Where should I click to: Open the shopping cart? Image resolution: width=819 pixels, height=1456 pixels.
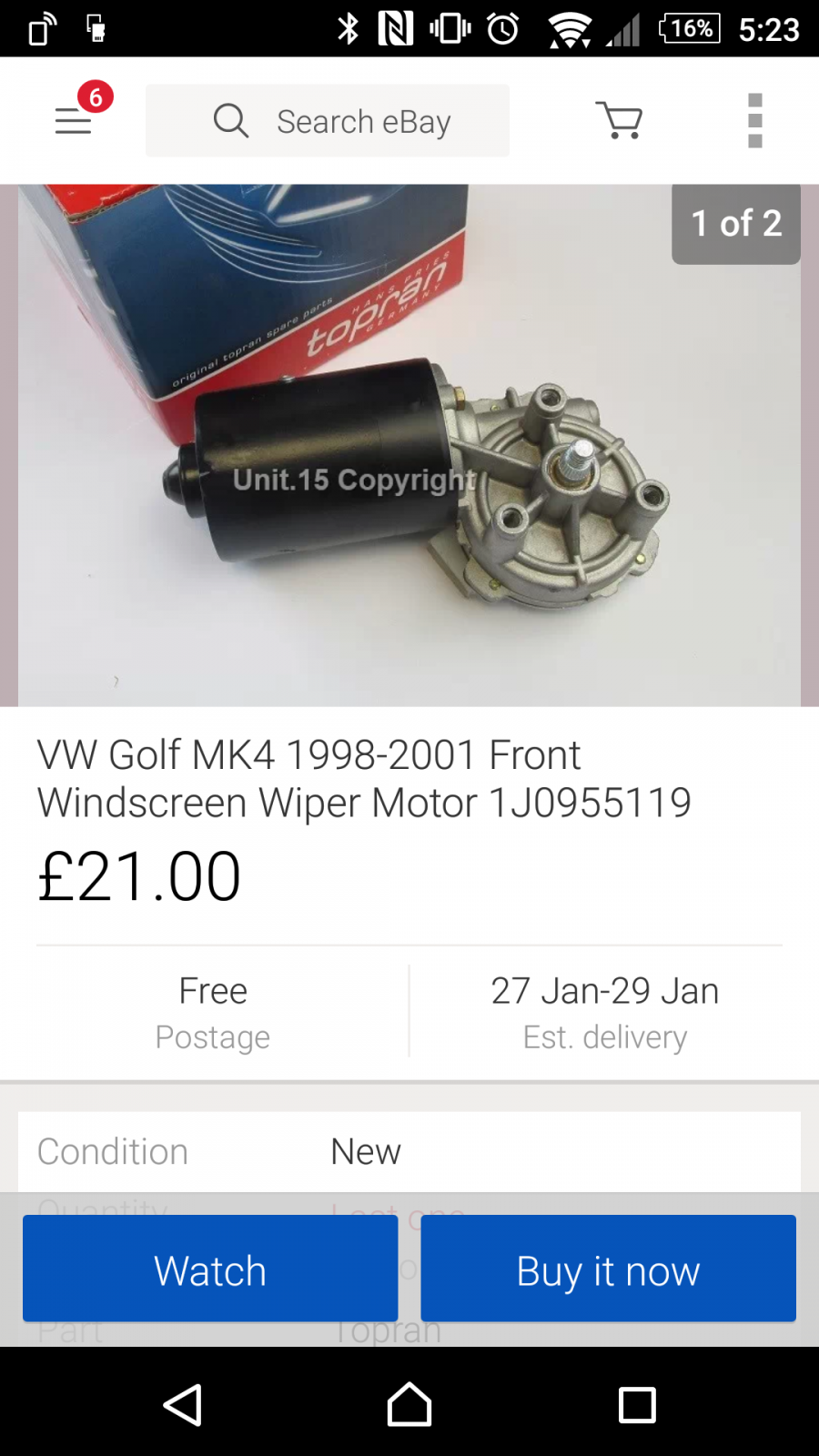(x=620, y=120)
